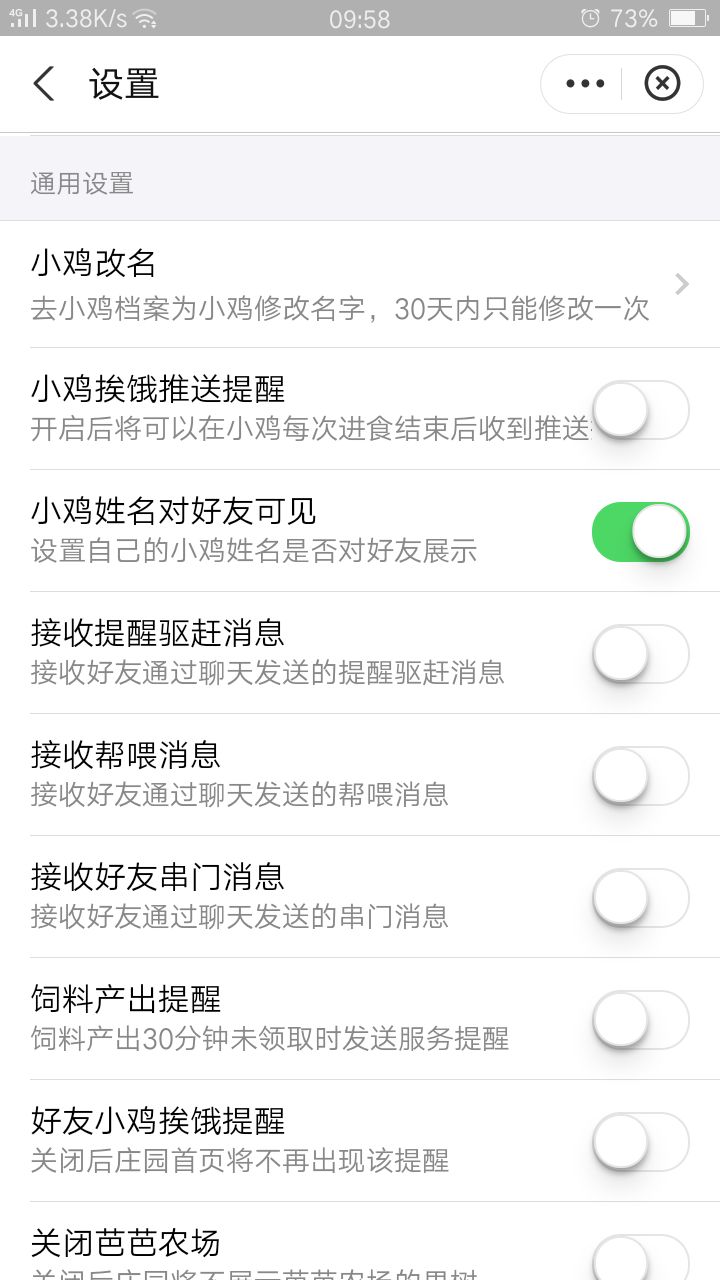The width and height of the screenshot is (720, 1280).
Task: Turn off 小鸡姓名对好友可见
Action: pos(640,532)
